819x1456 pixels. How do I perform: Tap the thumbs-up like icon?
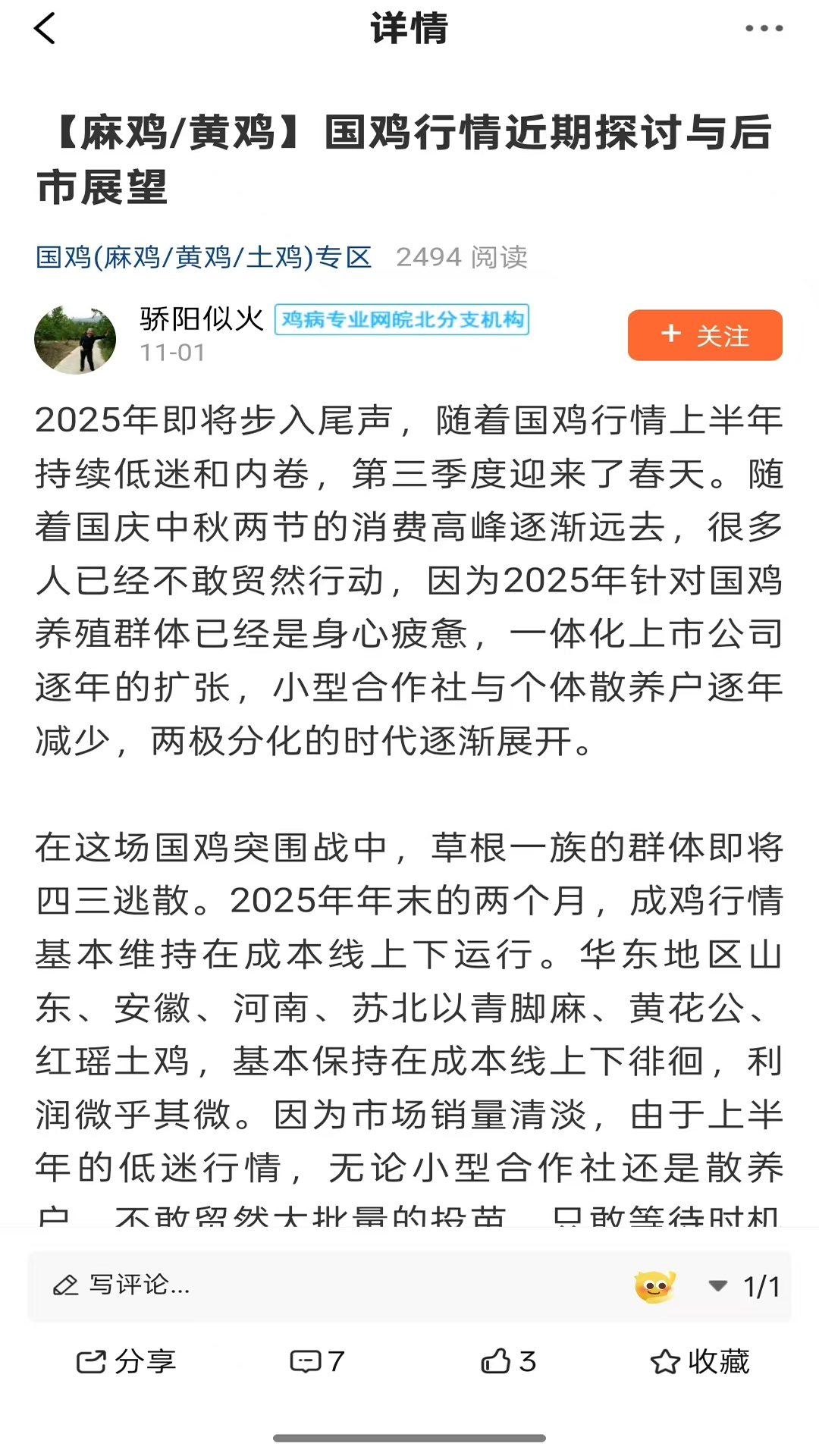[497, 1360]
